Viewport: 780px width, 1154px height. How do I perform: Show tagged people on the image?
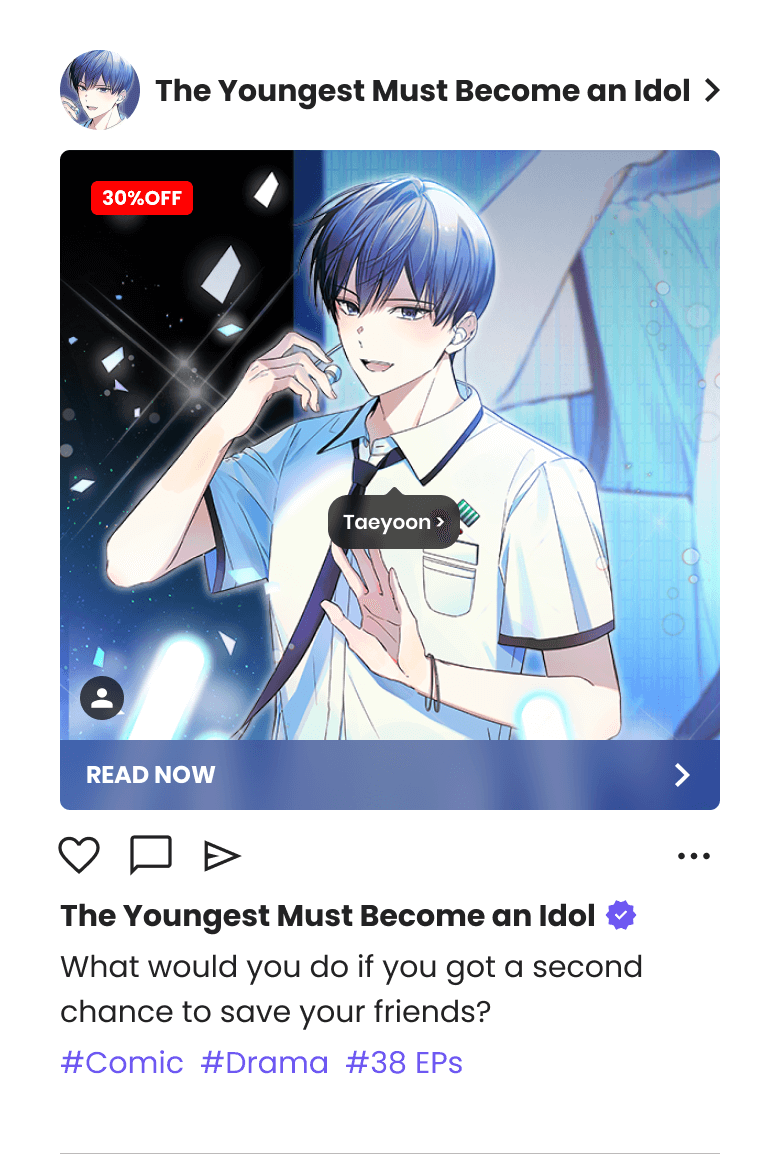point(102,698)
